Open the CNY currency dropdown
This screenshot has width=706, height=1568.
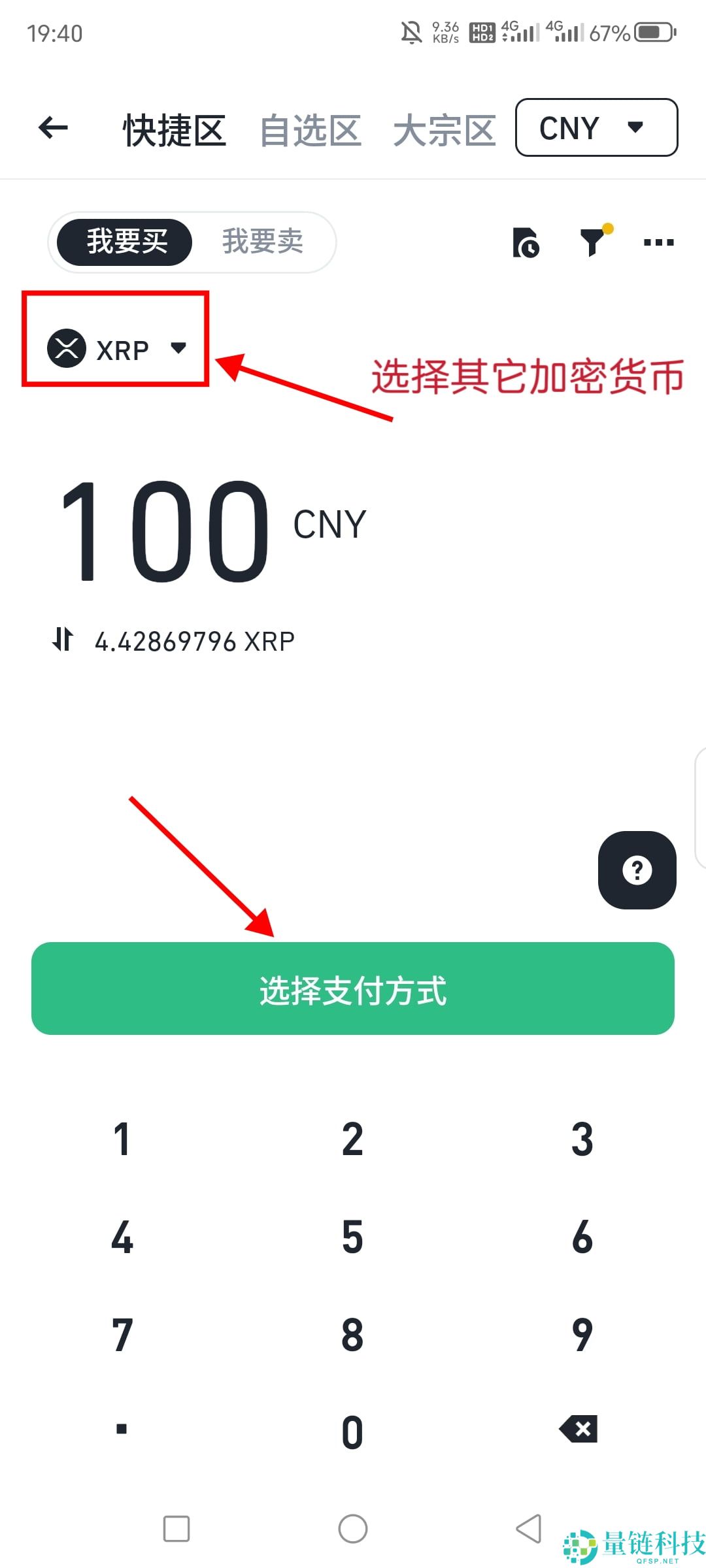pos(596,128)
